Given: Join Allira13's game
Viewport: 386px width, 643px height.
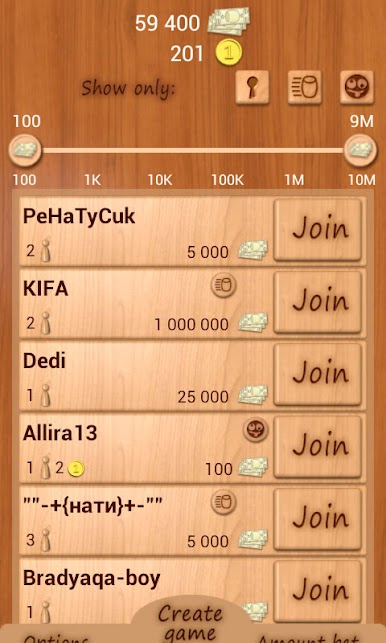Looking at the screenshot, I should coord(318,447).
